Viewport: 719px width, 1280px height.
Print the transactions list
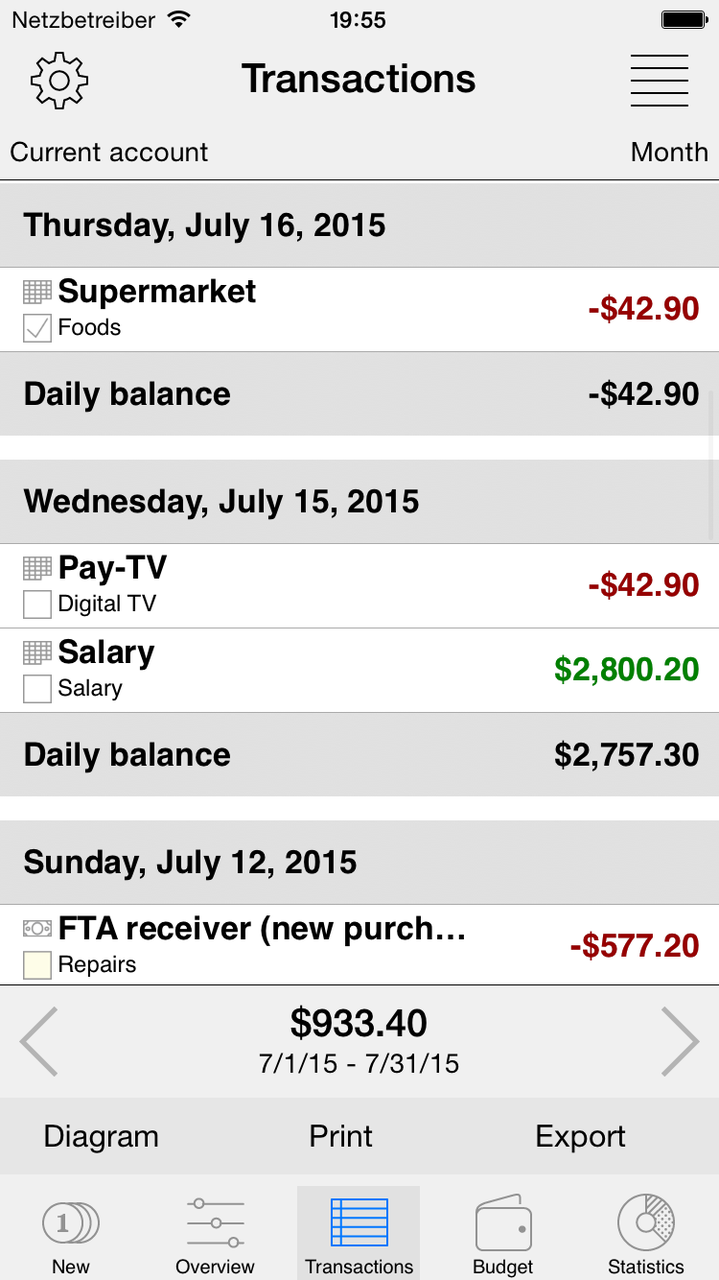[341, 1136]
